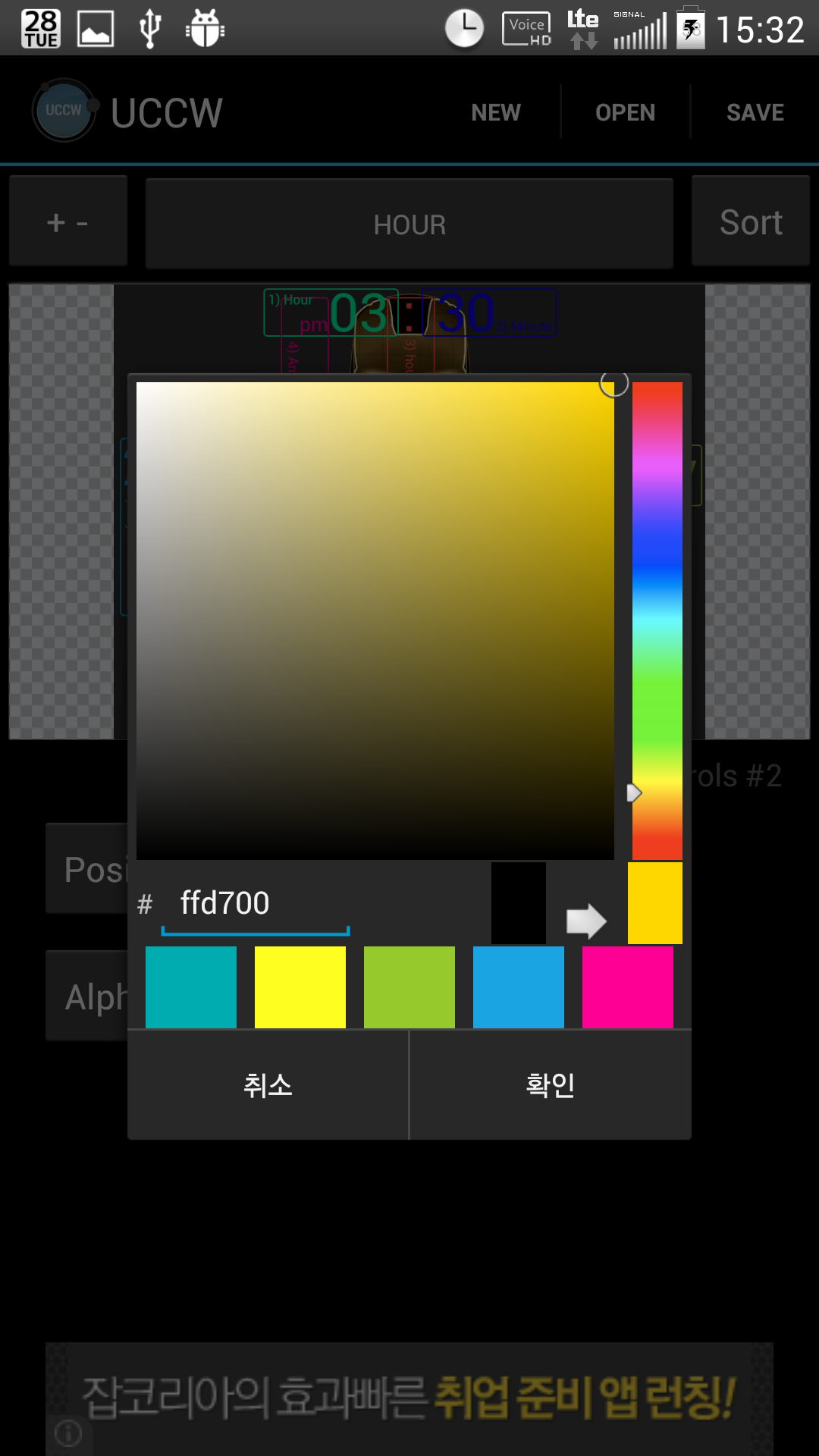Screen dimensions: 819x1456
Task: Tap the 취소 cancel button
Action: click(268, 1085)
